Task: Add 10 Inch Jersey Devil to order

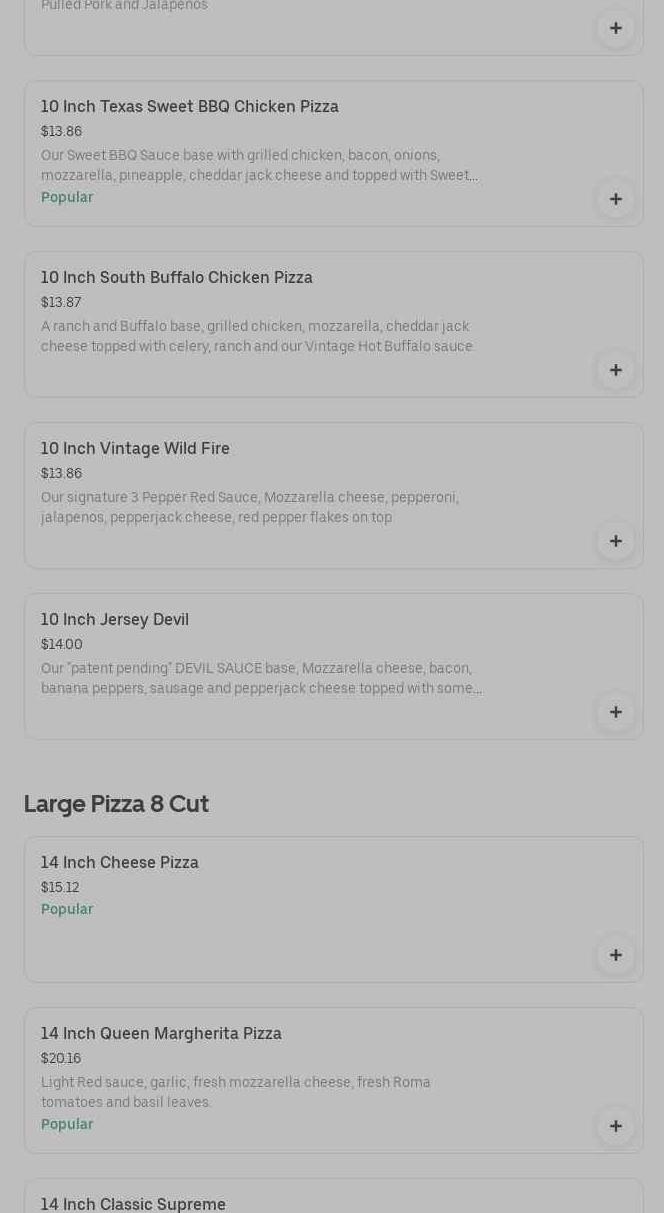Action: [x=615, y=712]
